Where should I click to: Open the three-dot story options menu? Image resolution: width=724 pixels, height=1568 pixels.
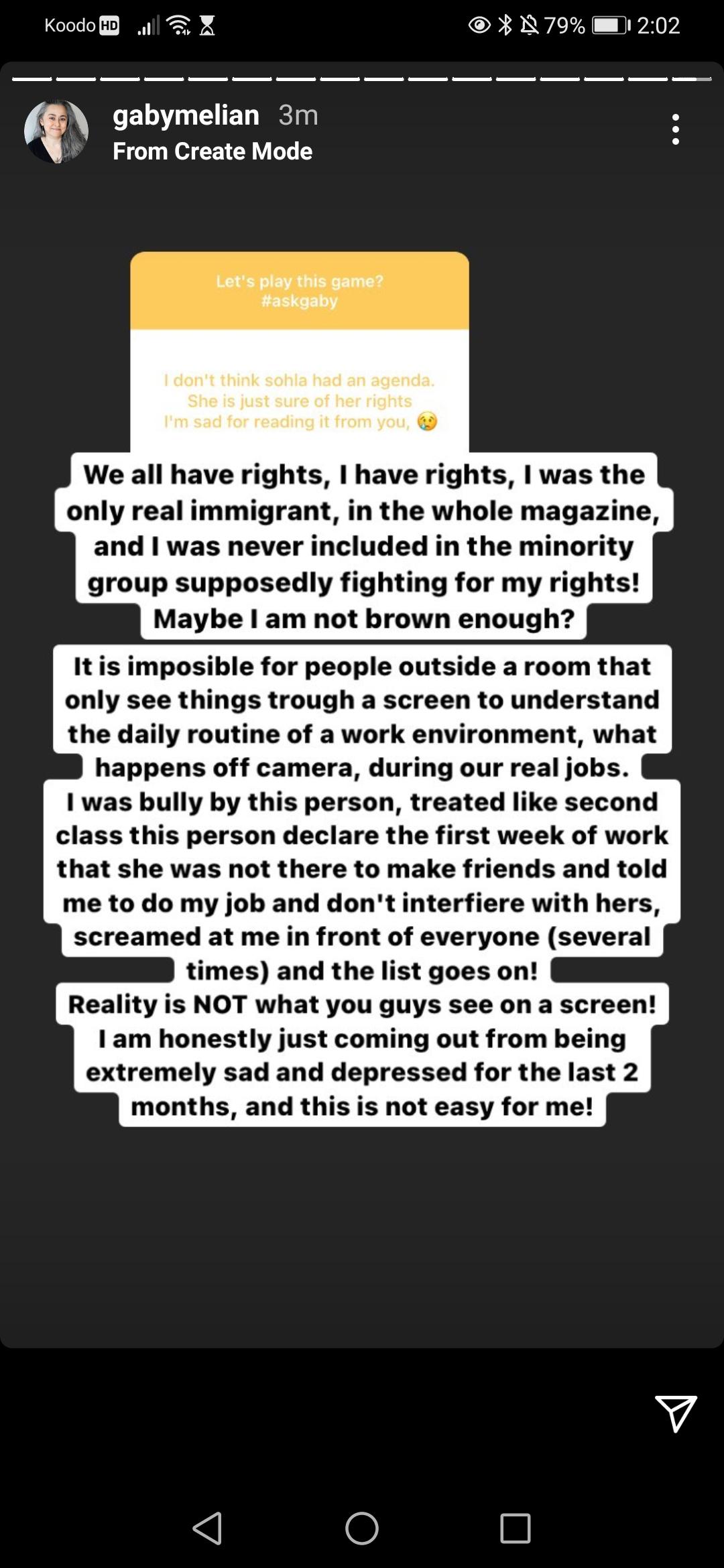tap(675, 129)
